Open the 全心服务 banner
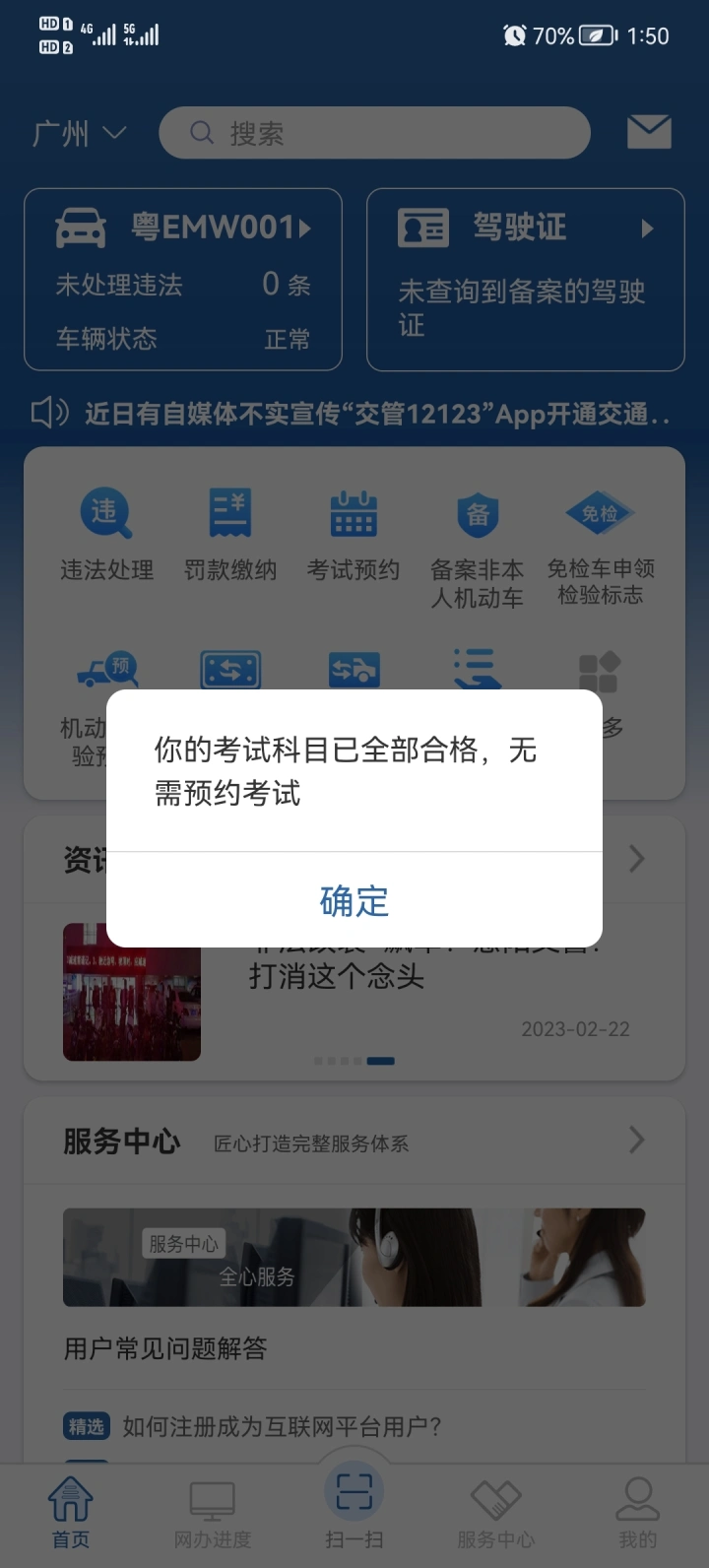Image resolution: width=709 pixels, height=1568 pixels. click(x=354, y=1258)
